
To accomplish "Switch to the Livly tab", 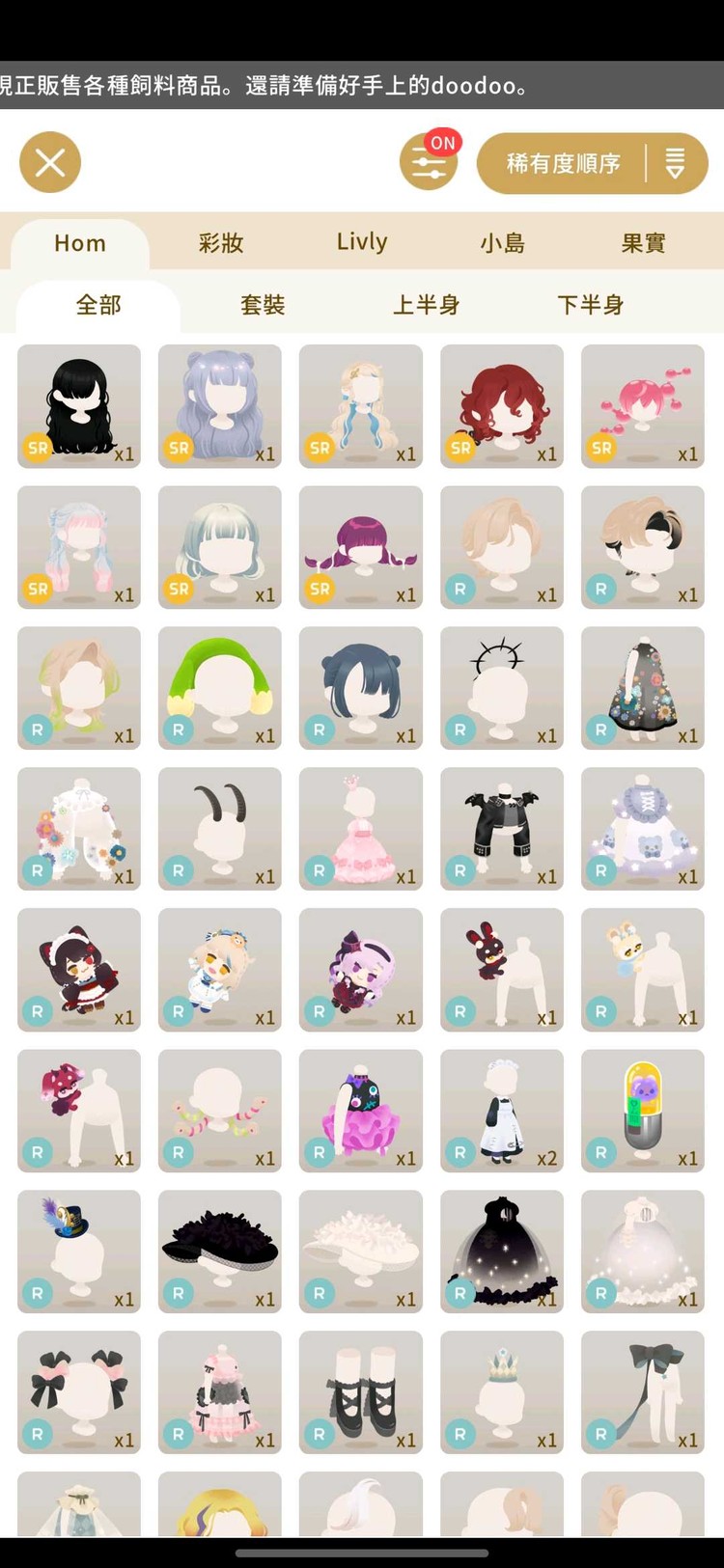I will 362,242.
